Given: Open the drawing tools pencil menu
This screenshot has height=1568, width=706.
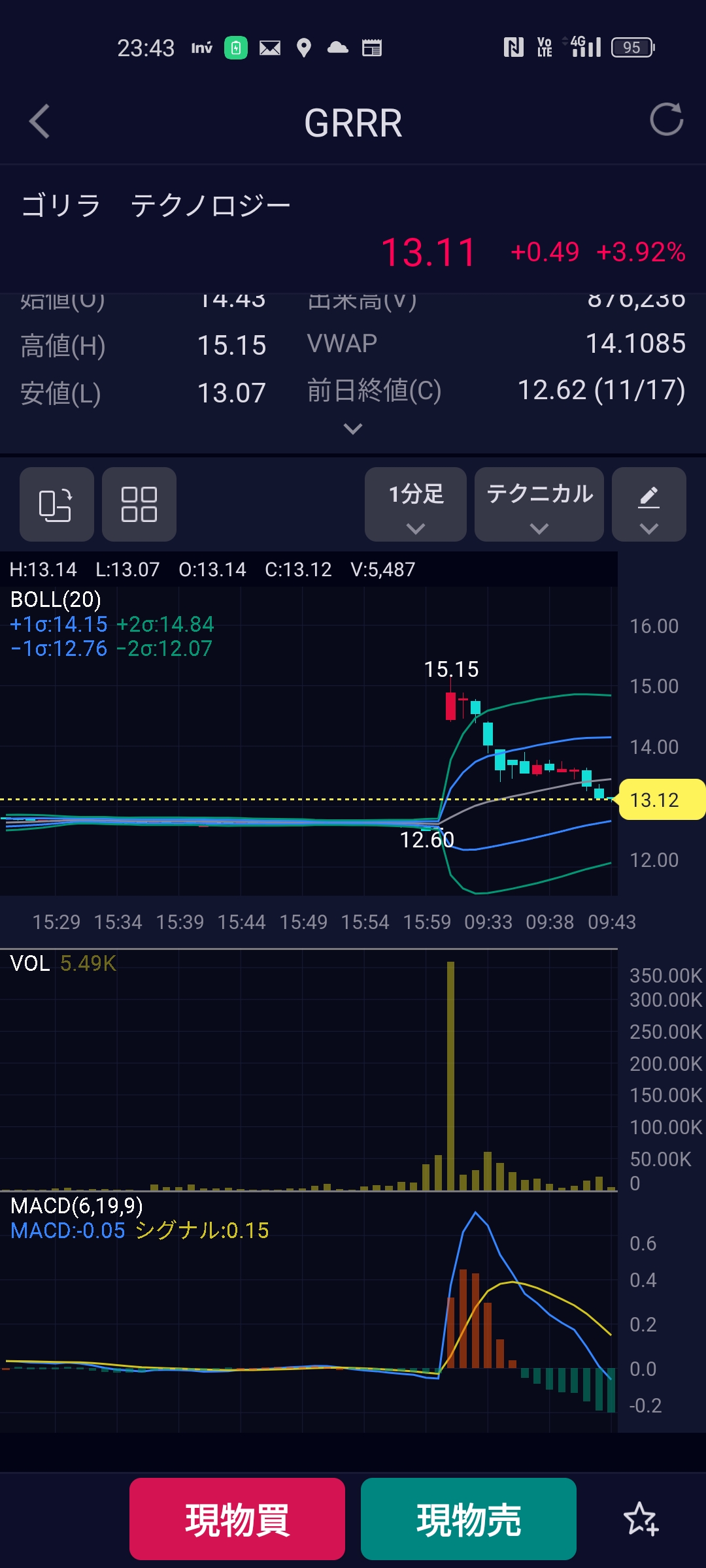Looking at the screenshot, I should pyautogui.click(x=648, y=504).
